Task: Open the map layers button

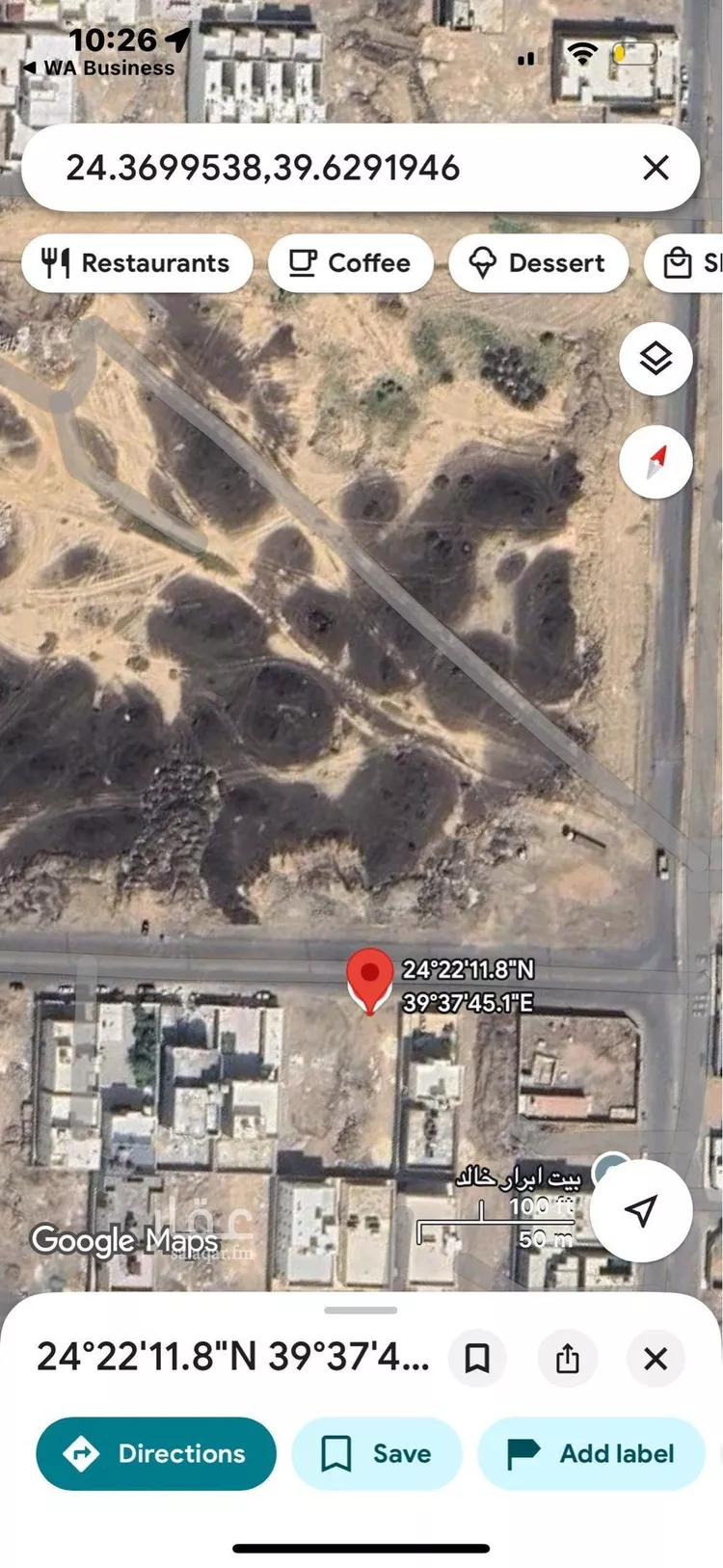Action: click(x=656, y=359)
